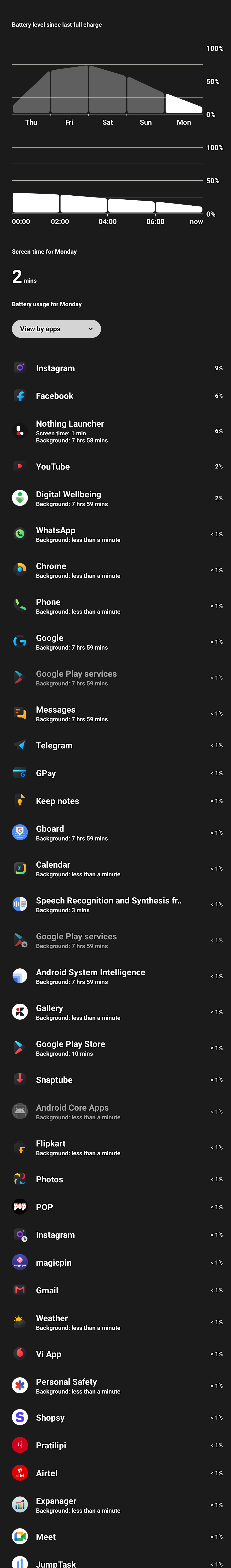The width and height of the screenshot is (231, 1568).
Task: Select Sunday bar in the battery chart
Action: click(145, 97)
